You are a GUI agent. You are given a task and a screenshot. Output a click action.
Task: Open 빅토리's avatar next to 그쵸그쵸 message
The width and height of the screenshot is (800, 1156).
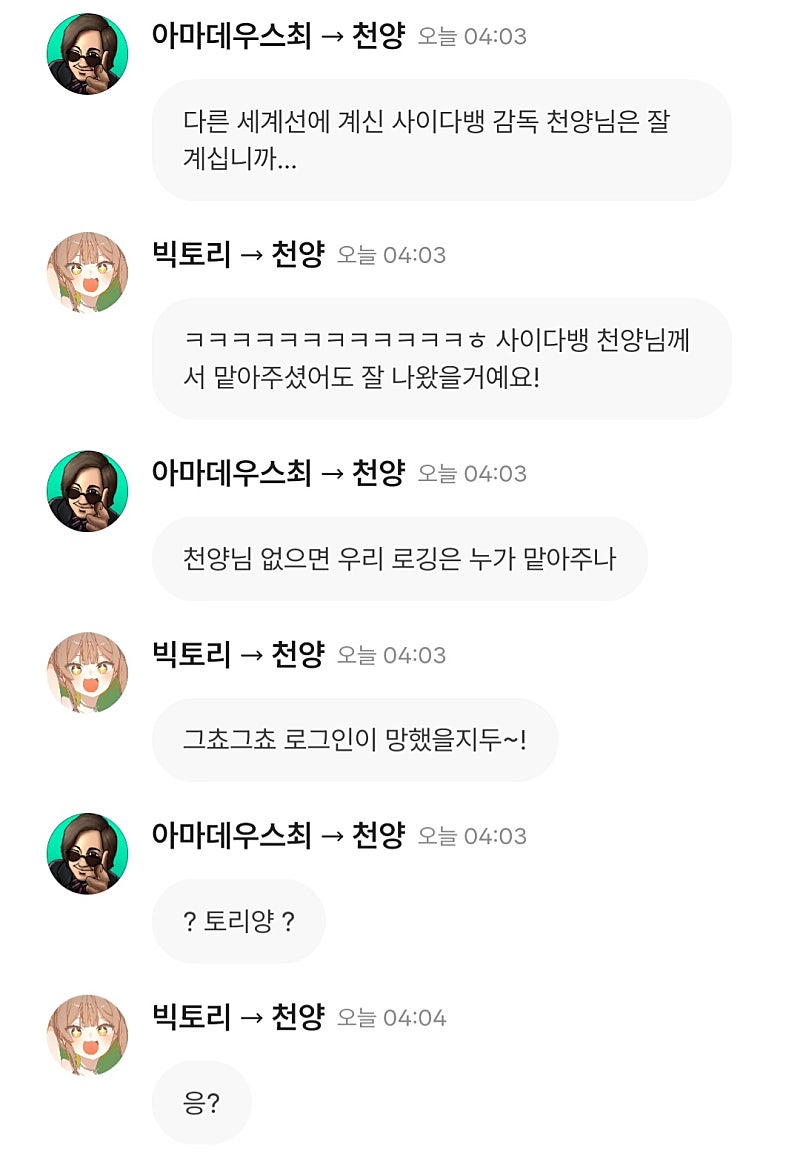coord(87,672)
